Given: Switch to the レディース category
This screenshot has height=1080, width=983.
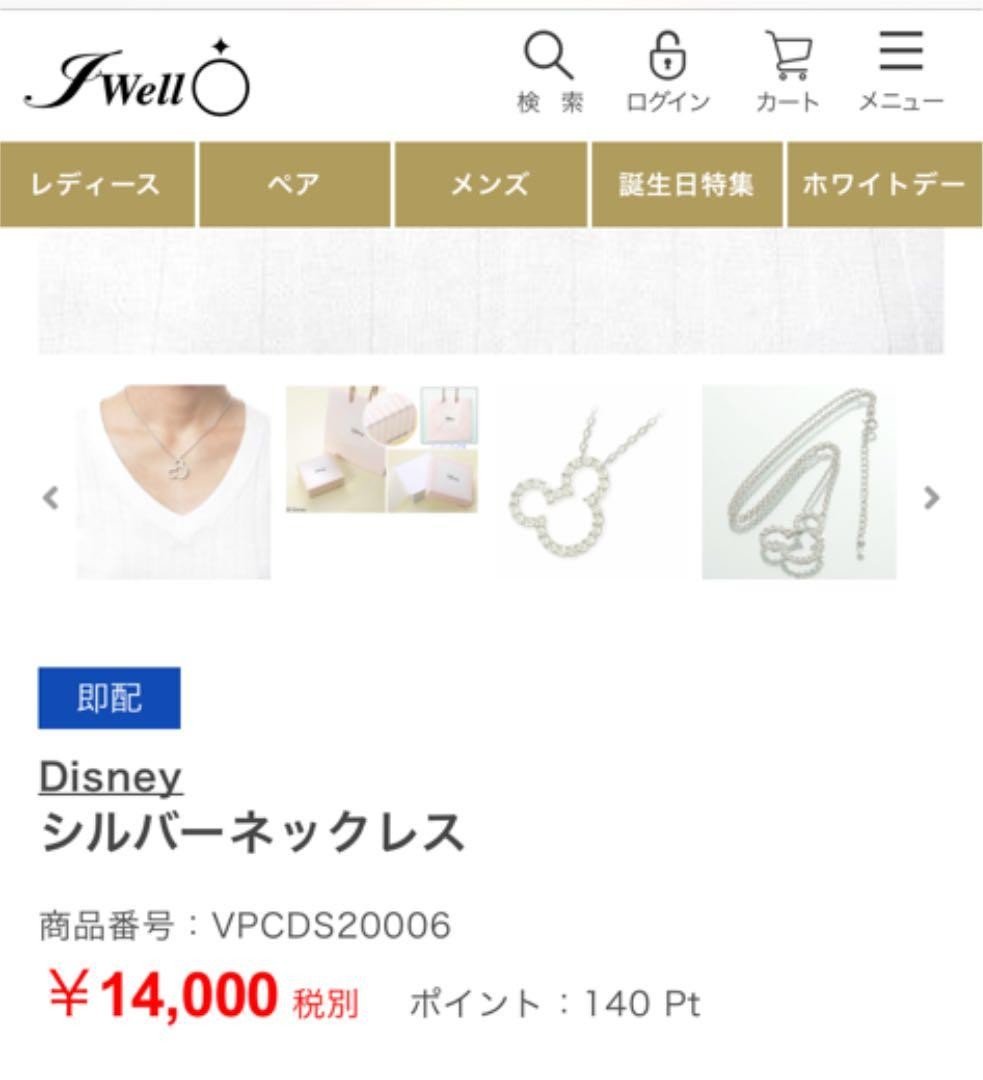Looking at the screenshot, I should (97, 185).
